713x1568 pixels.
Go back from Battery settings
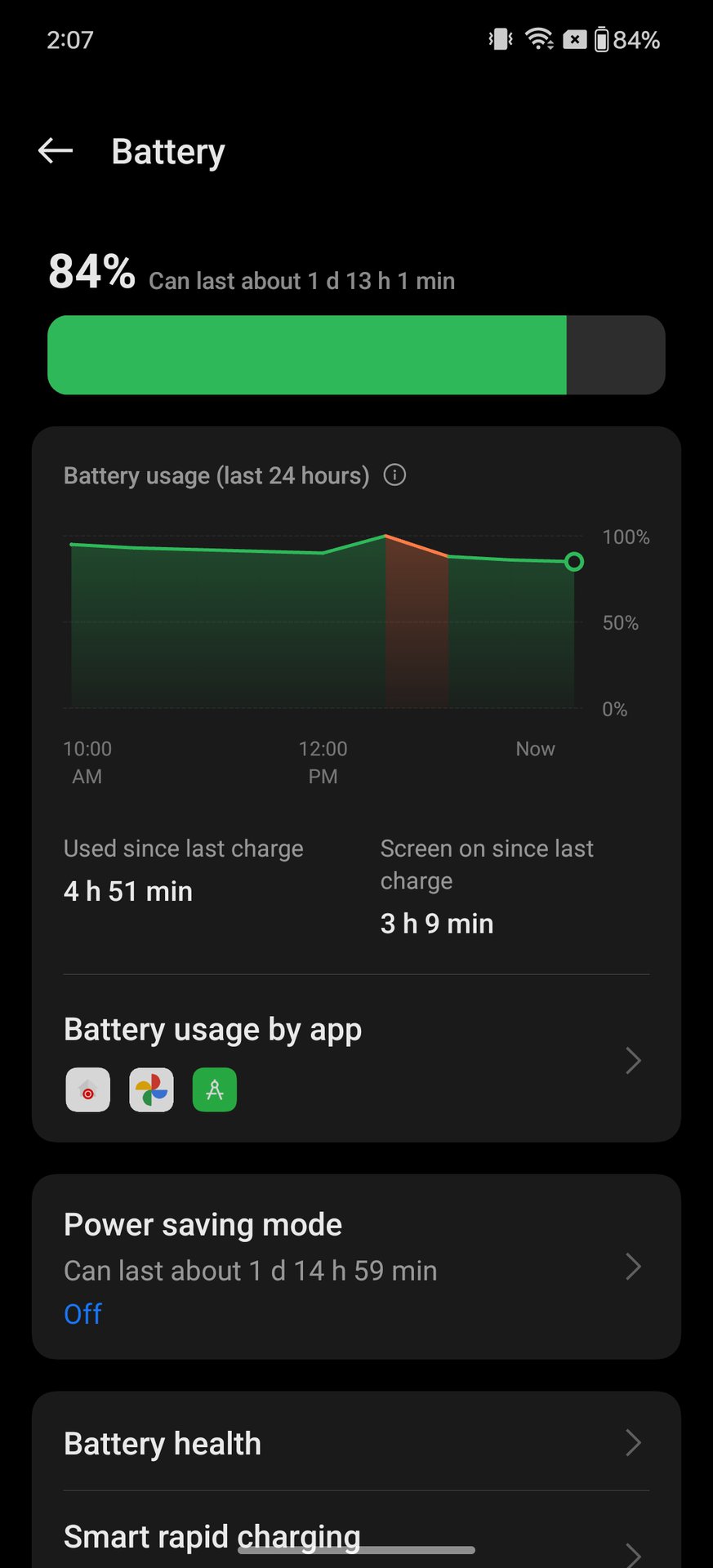pos(56,150)
